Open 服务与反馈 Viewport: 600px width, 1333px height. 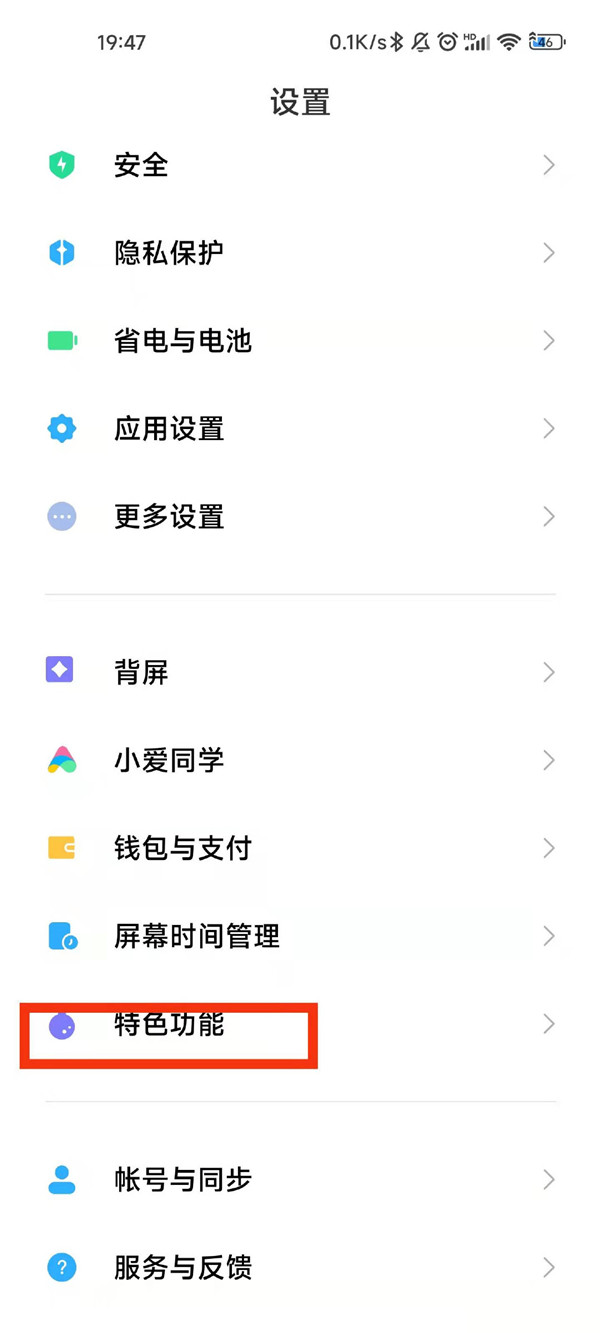coord(182,1268)
